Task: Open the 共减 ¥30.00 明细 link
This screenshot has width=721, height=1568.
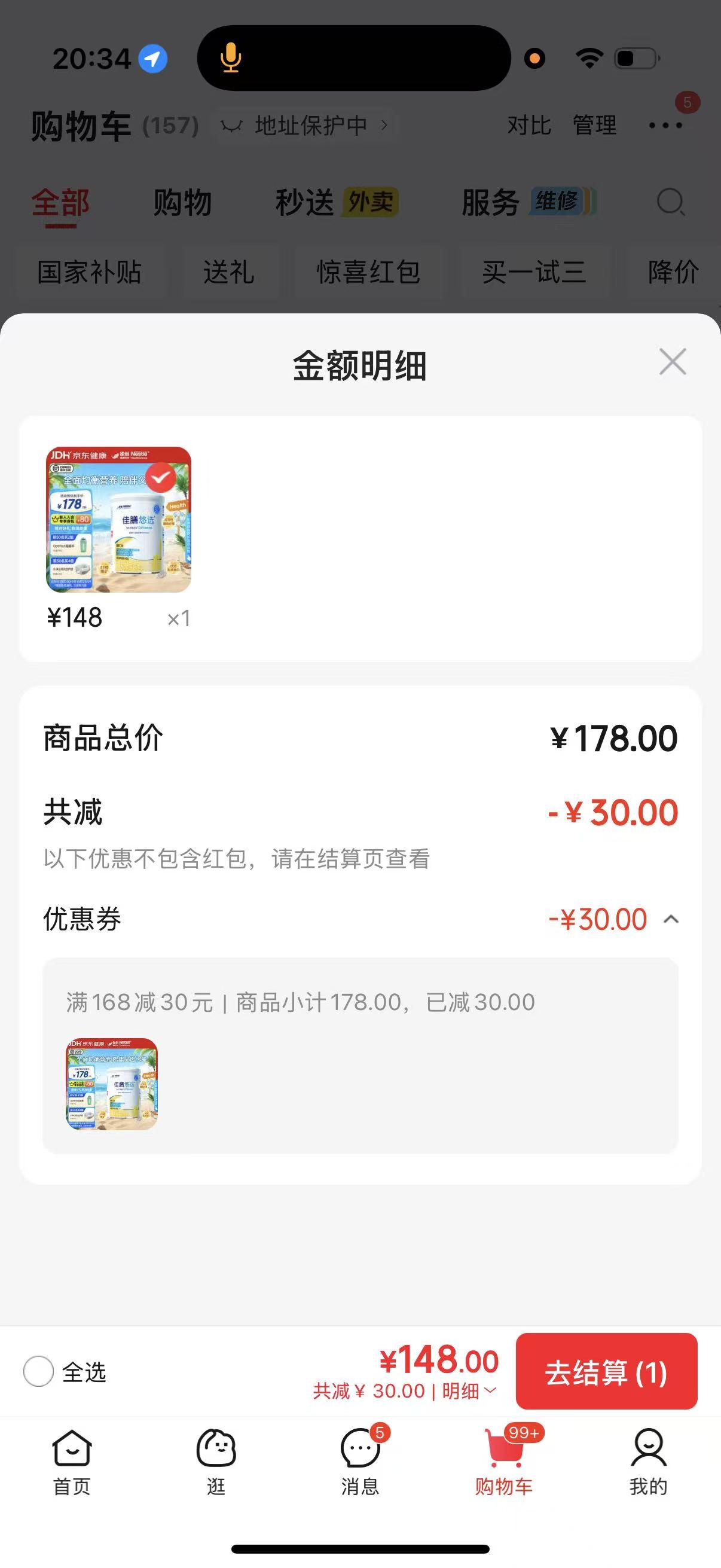Action: click(405, 1392)
